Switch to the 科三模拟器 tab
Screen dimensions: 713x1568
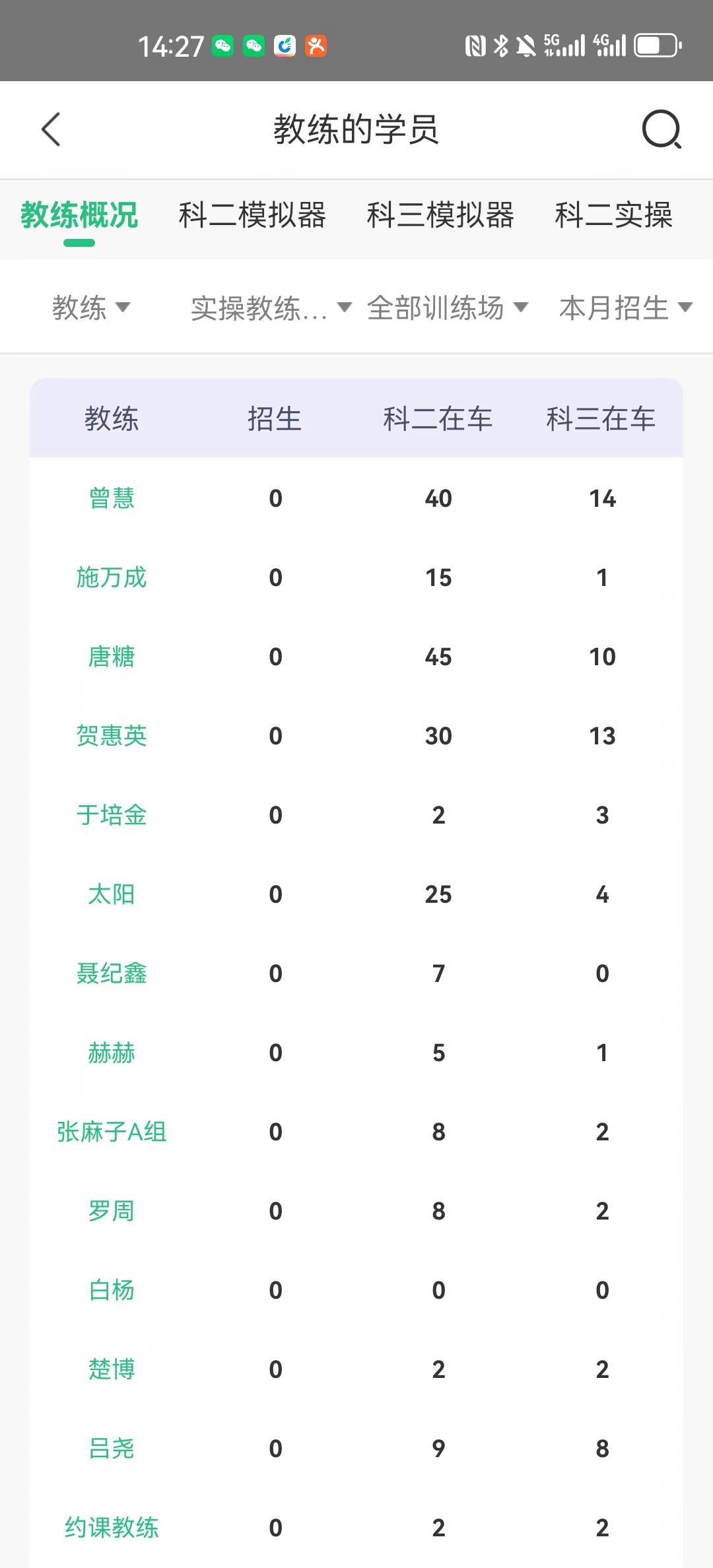coord(440,215)
